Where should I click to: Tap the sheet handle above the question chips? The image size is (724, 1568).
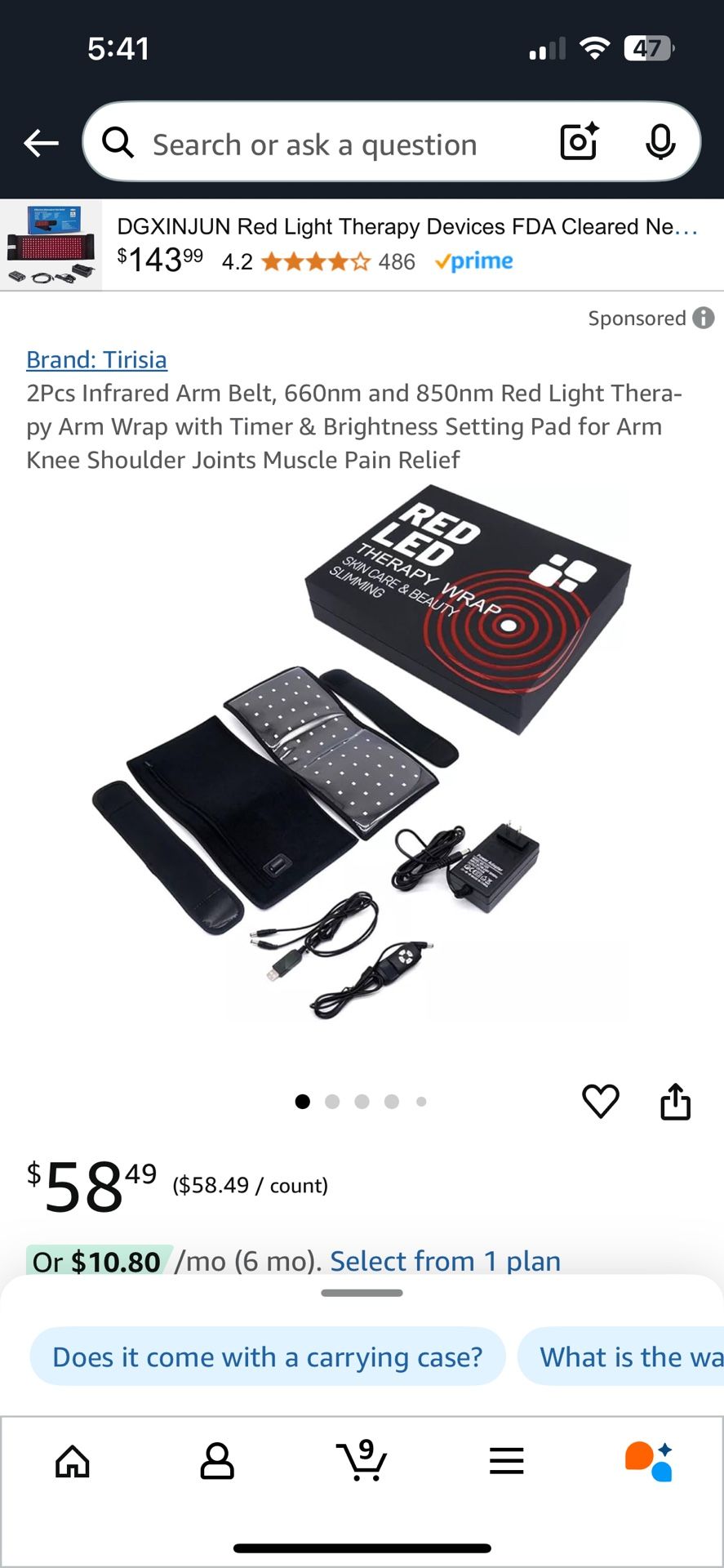[x=362, y=1293]
